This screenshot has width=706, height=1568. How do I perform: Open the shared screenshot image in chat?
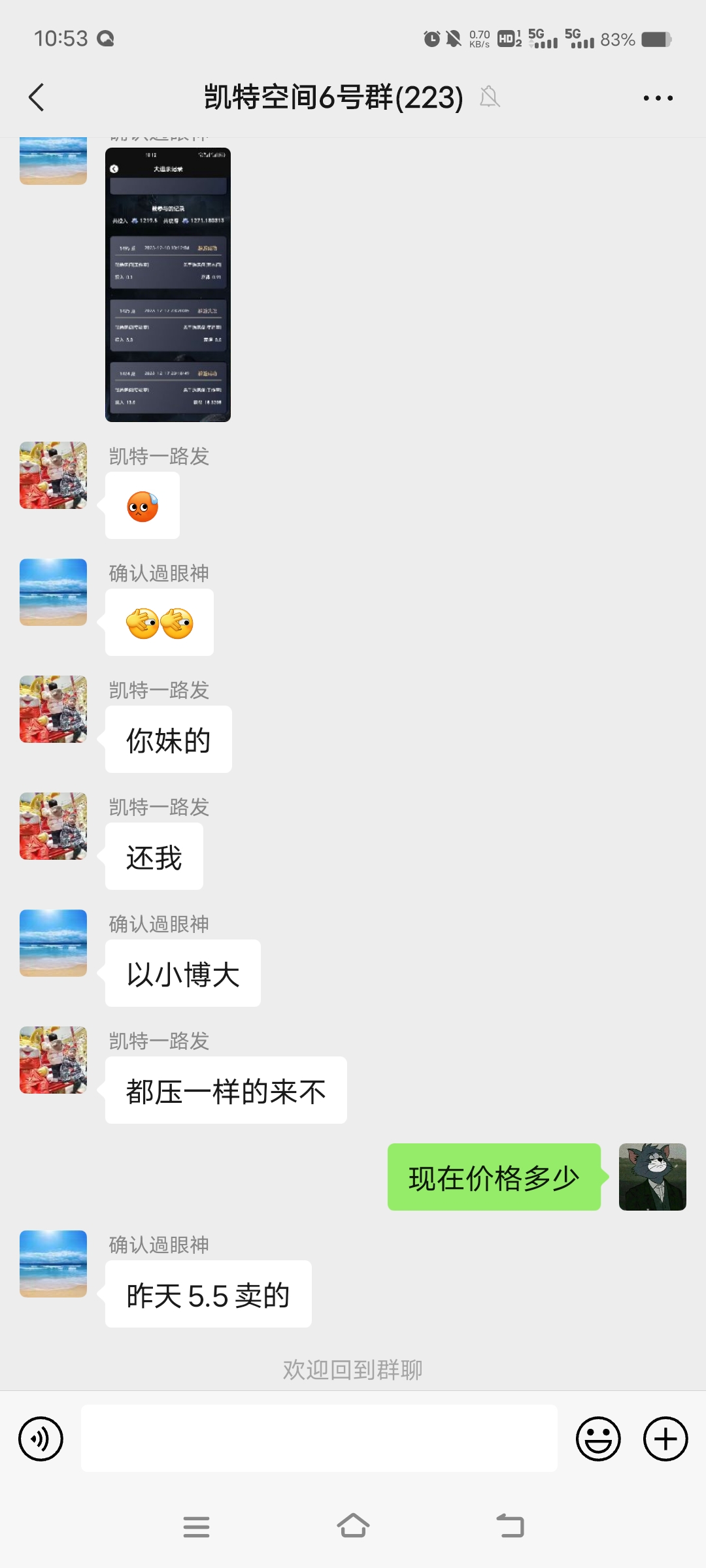point(168,285)
